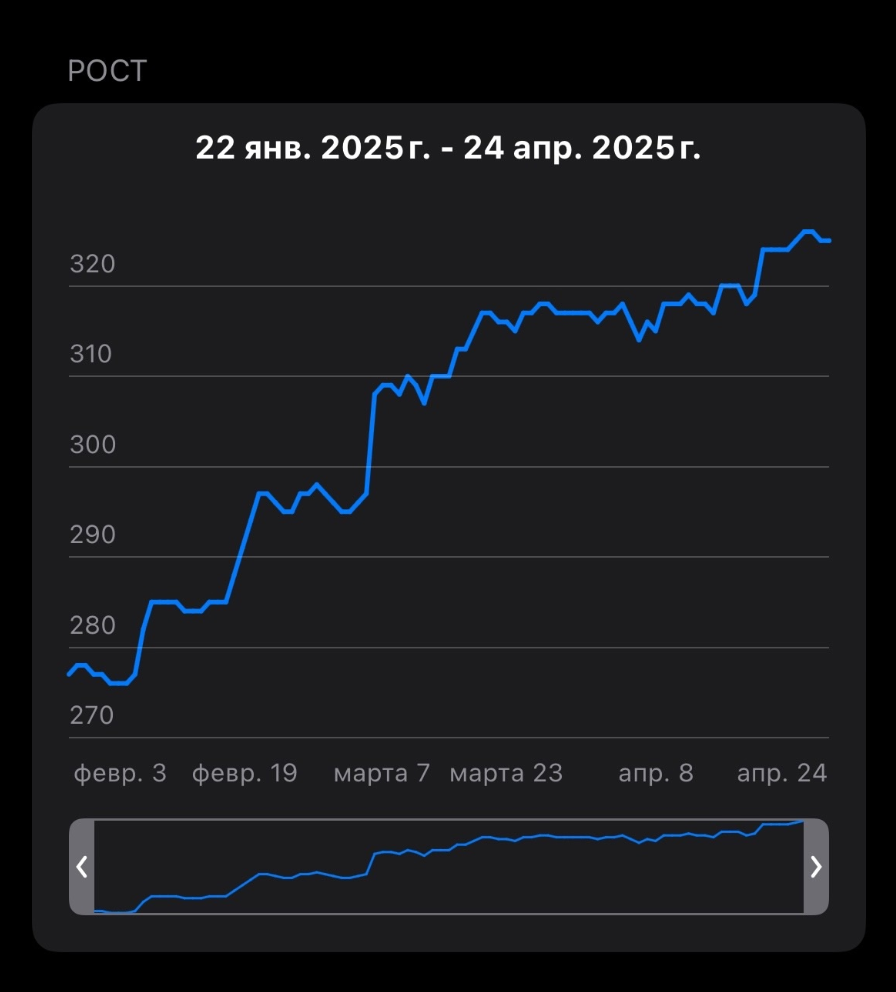Tap the left arrow handle of the range selector

point(82,866)
